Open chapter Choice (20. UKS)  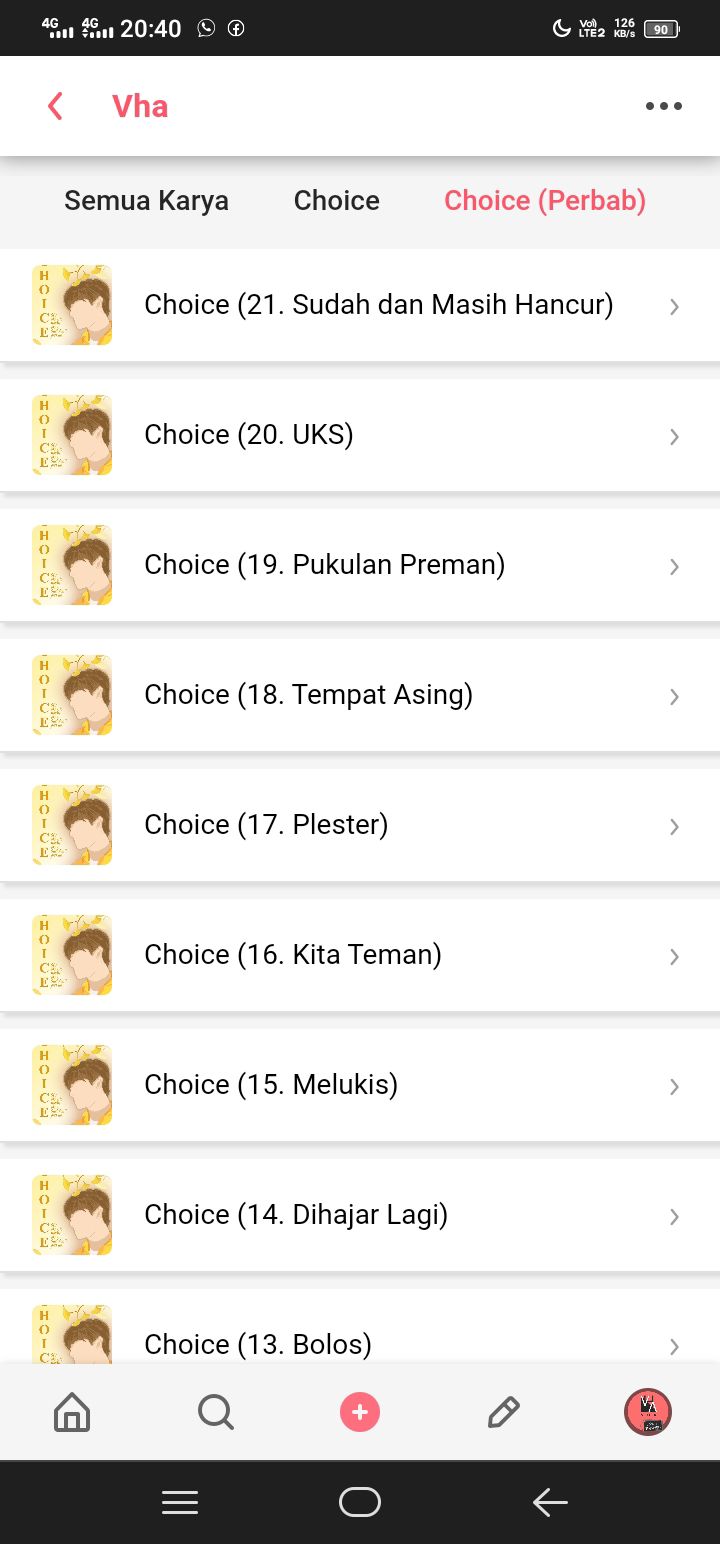[360, 435]
